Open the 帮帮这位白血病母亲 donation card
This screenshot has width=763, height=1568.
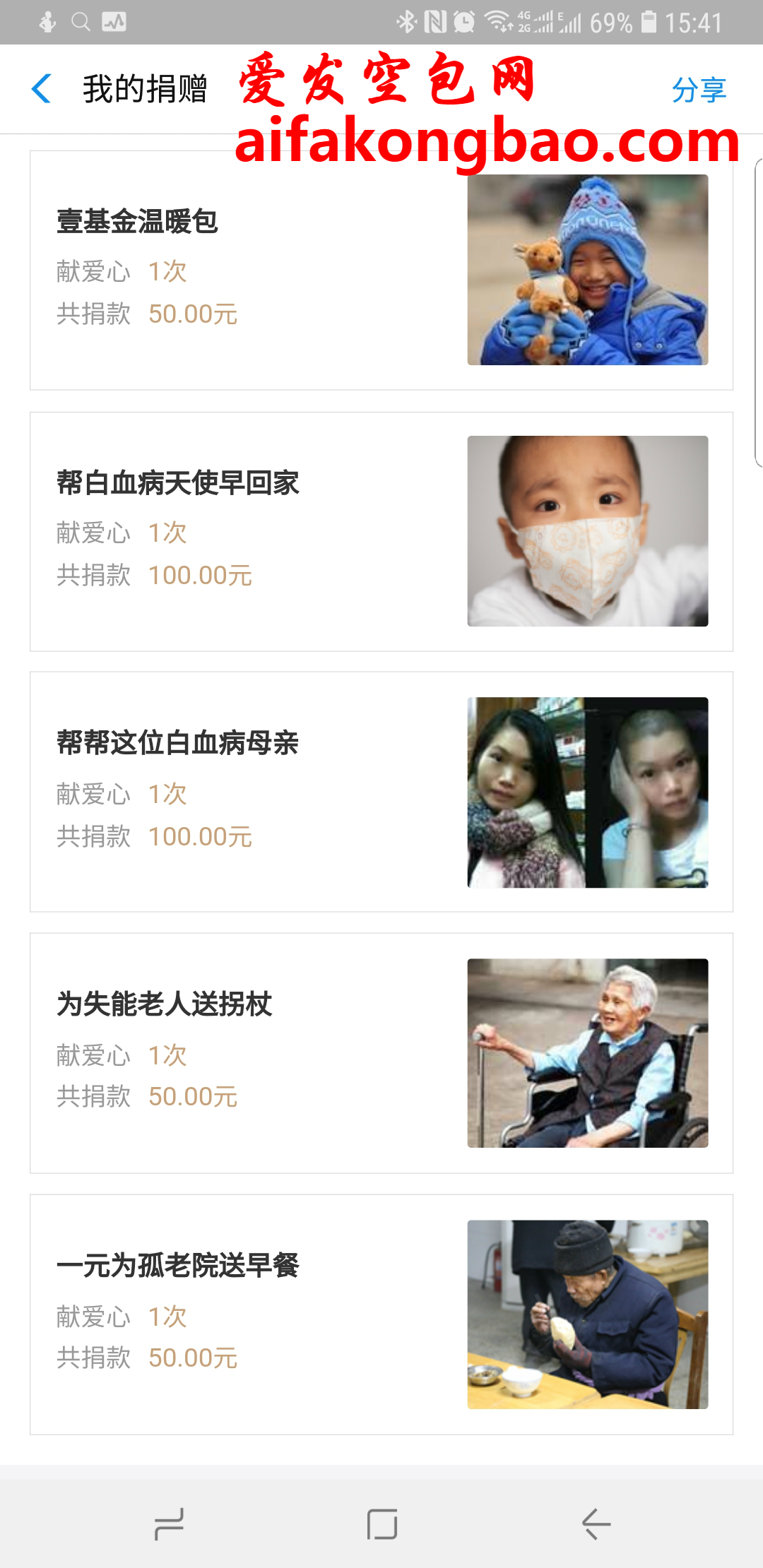381,792
